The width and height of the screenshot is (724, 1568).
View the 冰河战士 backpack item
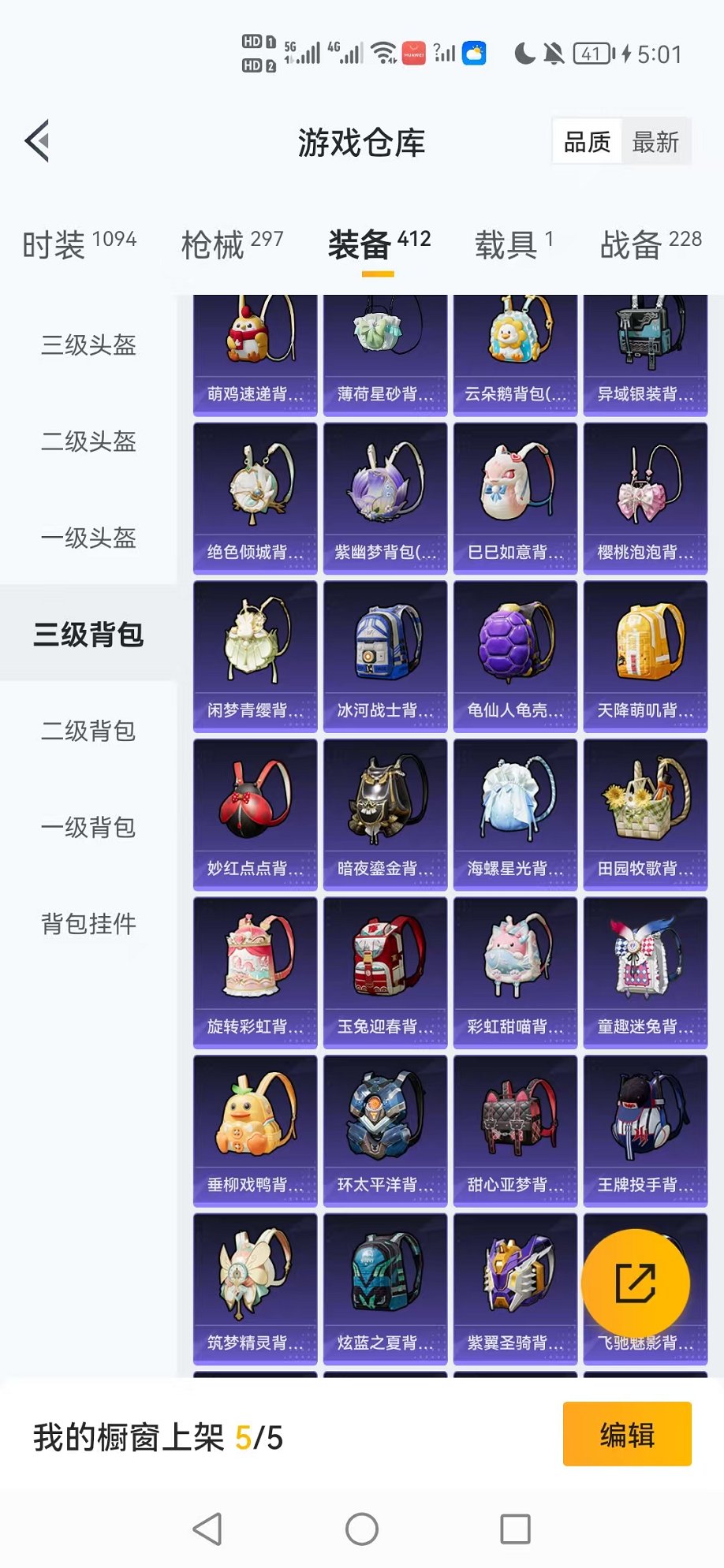[x=385, y=656]
